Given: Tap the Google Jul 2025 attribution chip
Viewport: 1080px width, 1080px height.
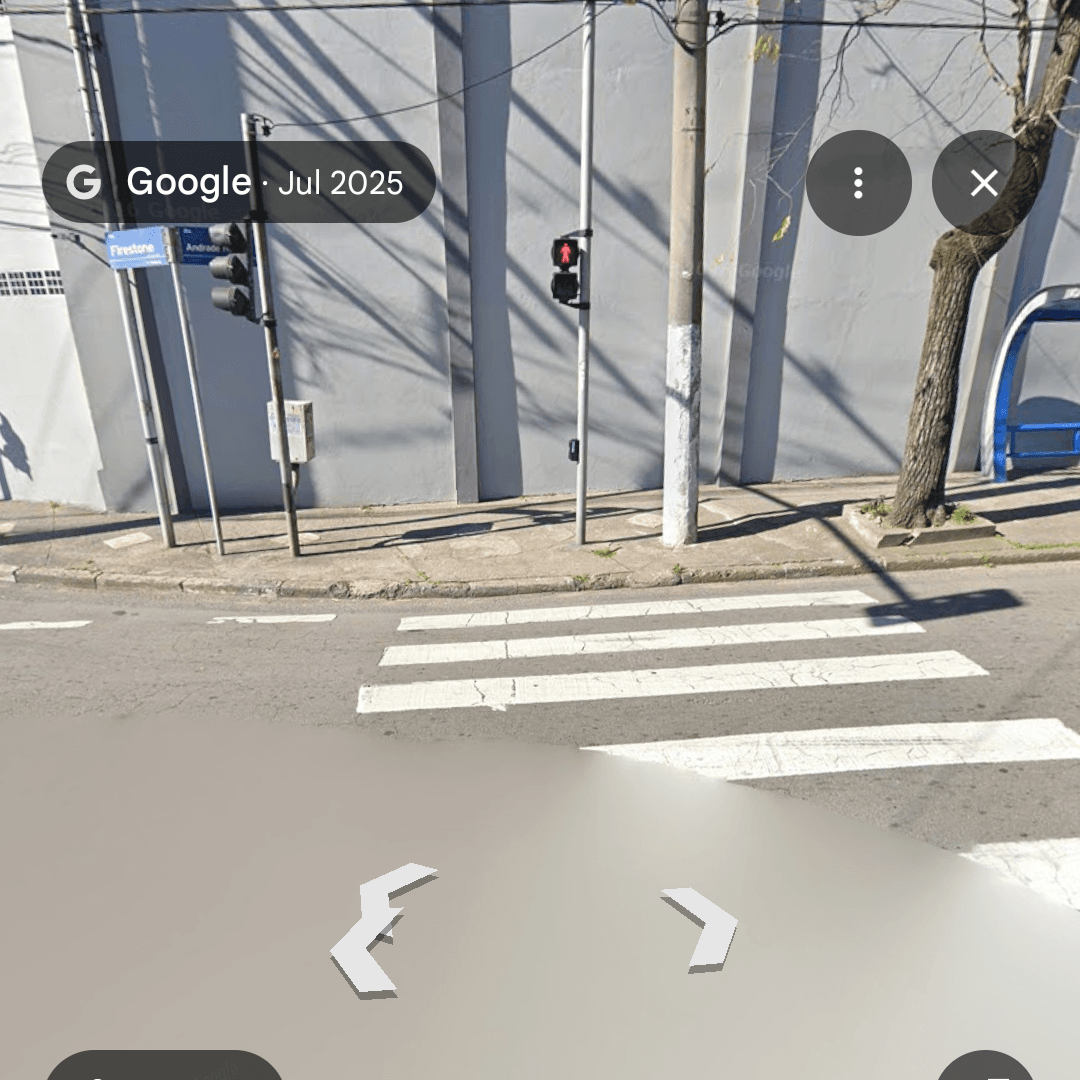Looking at the screenshot, I should (238, 182).
